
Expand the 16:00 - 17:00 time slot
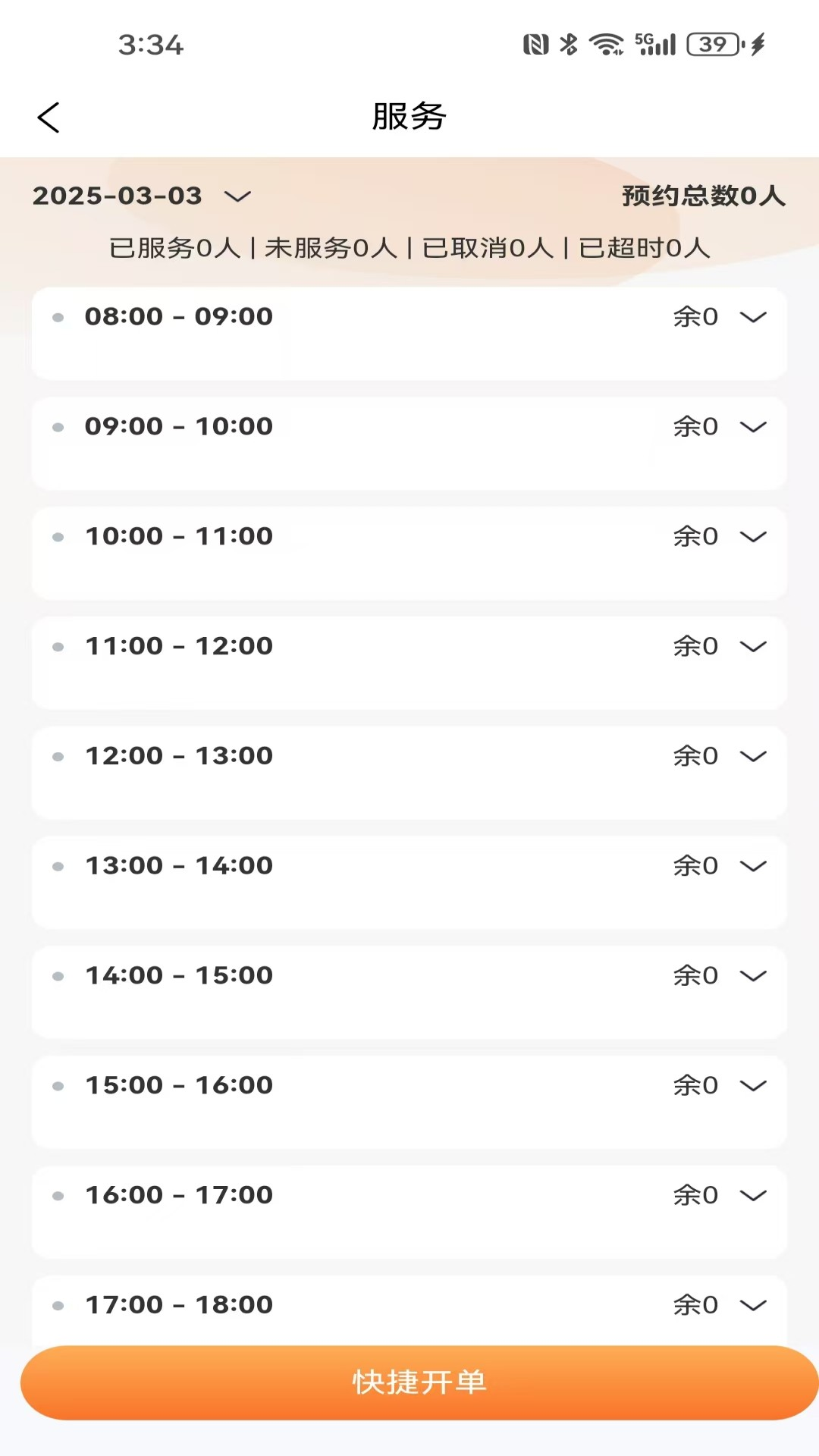coord(753,1196)
